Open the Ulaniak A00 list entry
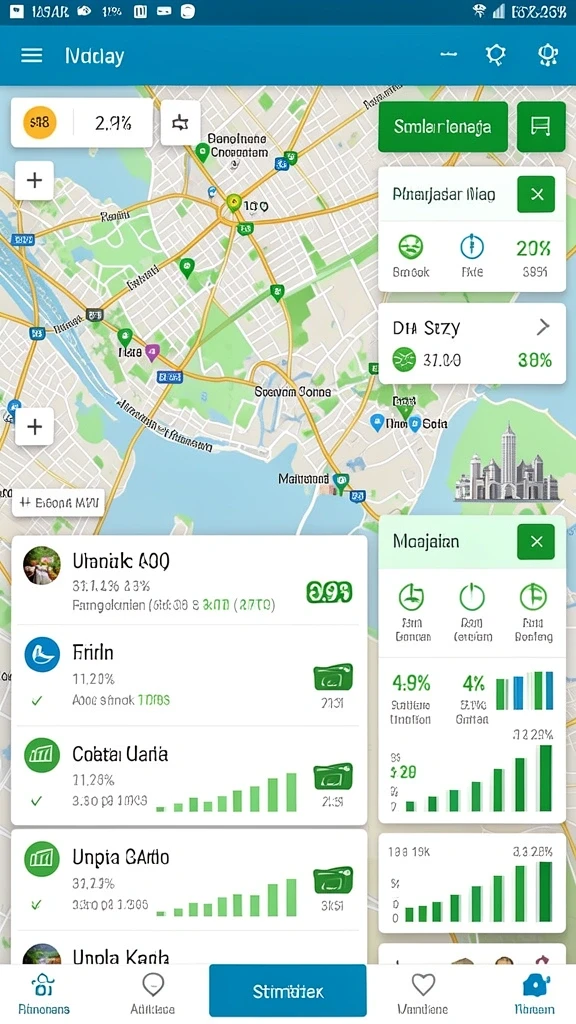 click(189, 581)
